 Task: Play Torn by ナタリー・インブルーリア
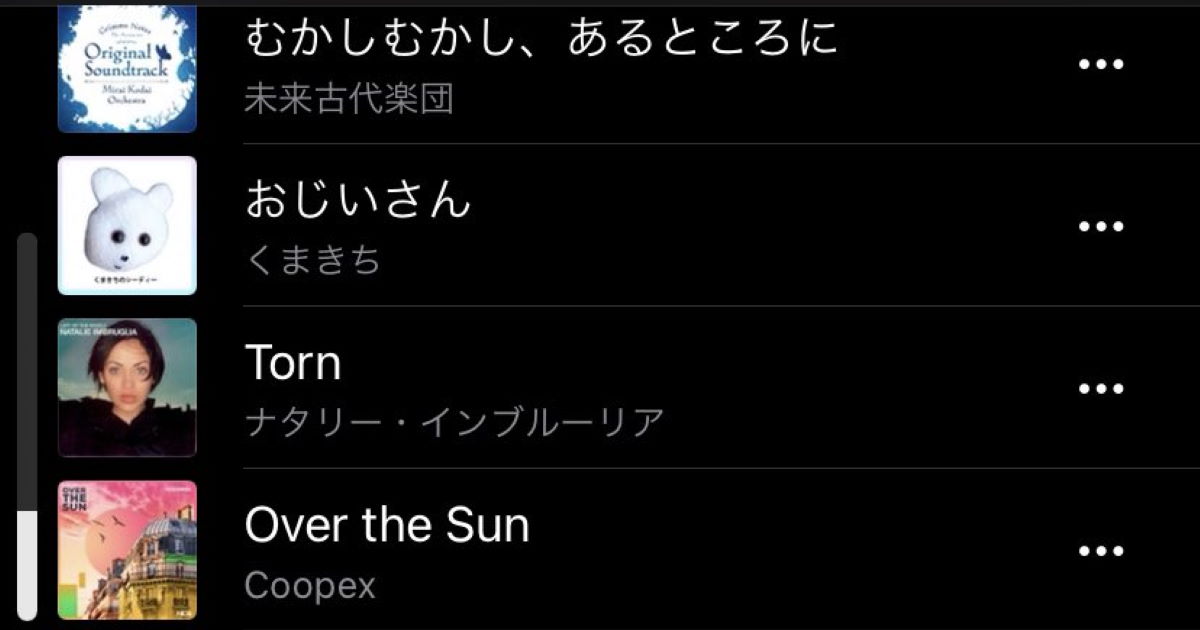[293, 363]
